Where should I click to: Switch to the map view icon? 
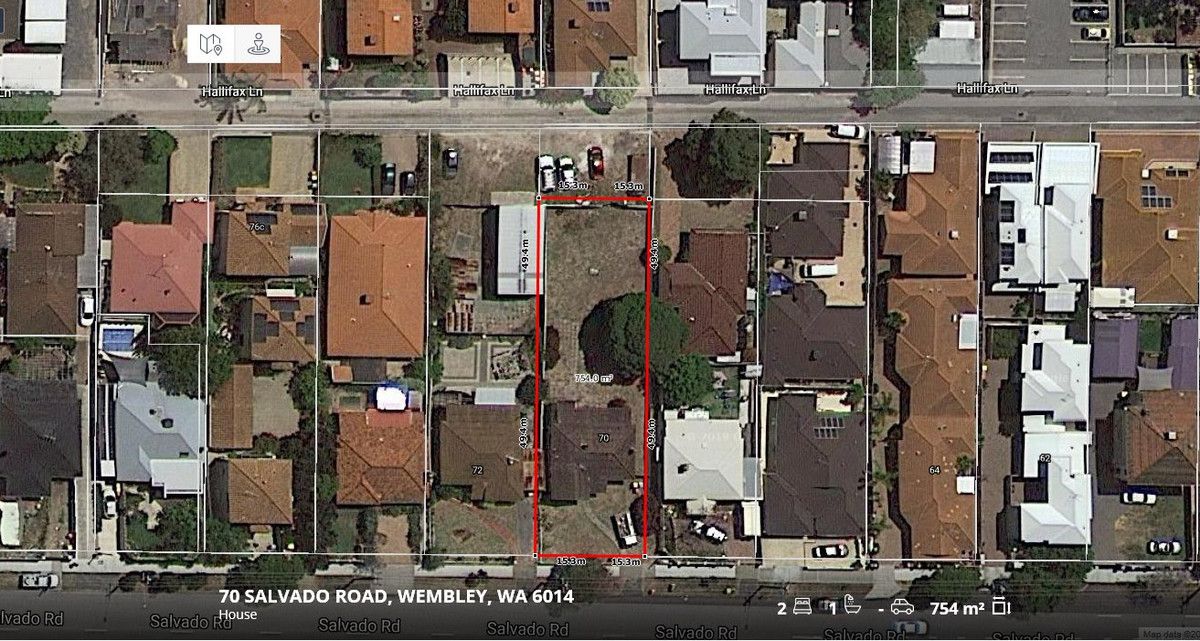[x=211, y=44]
